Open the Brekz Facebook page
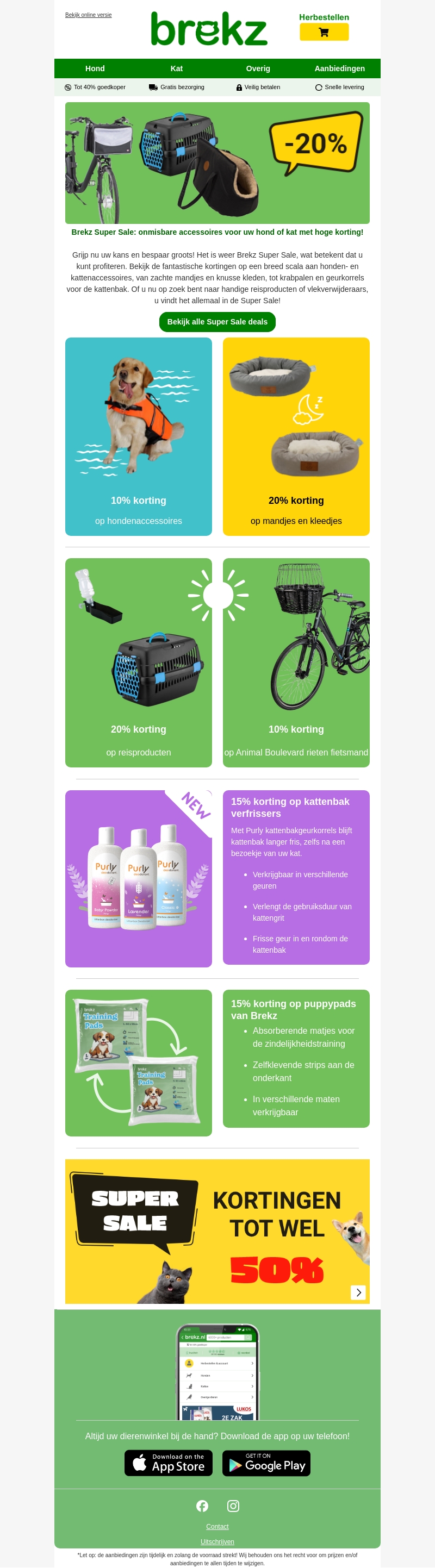The height and width of the screenshot is (1568, 435). click(x=202, y=1505)
